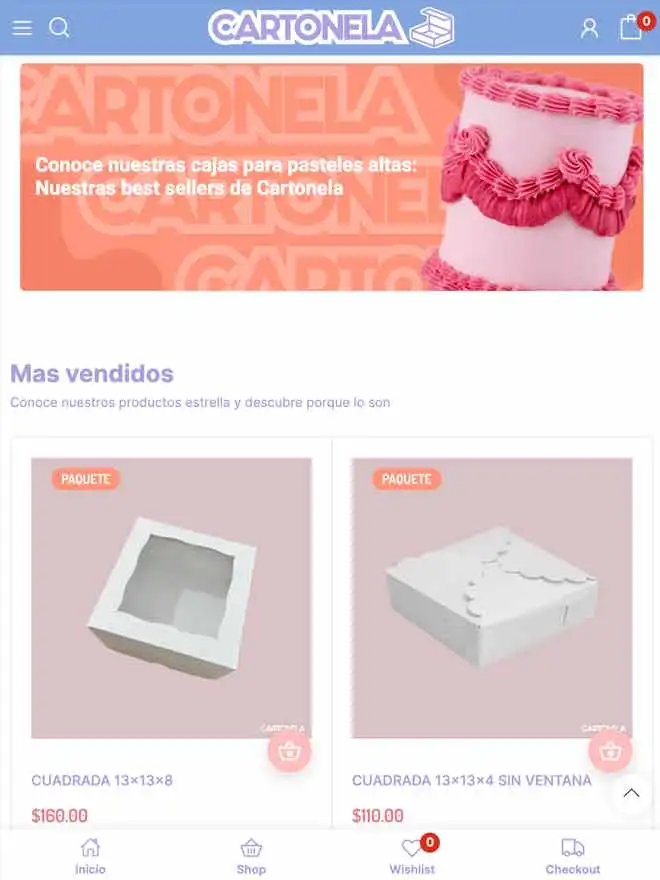
Task: Open the hamburger menu
Action: coord(22,28)
